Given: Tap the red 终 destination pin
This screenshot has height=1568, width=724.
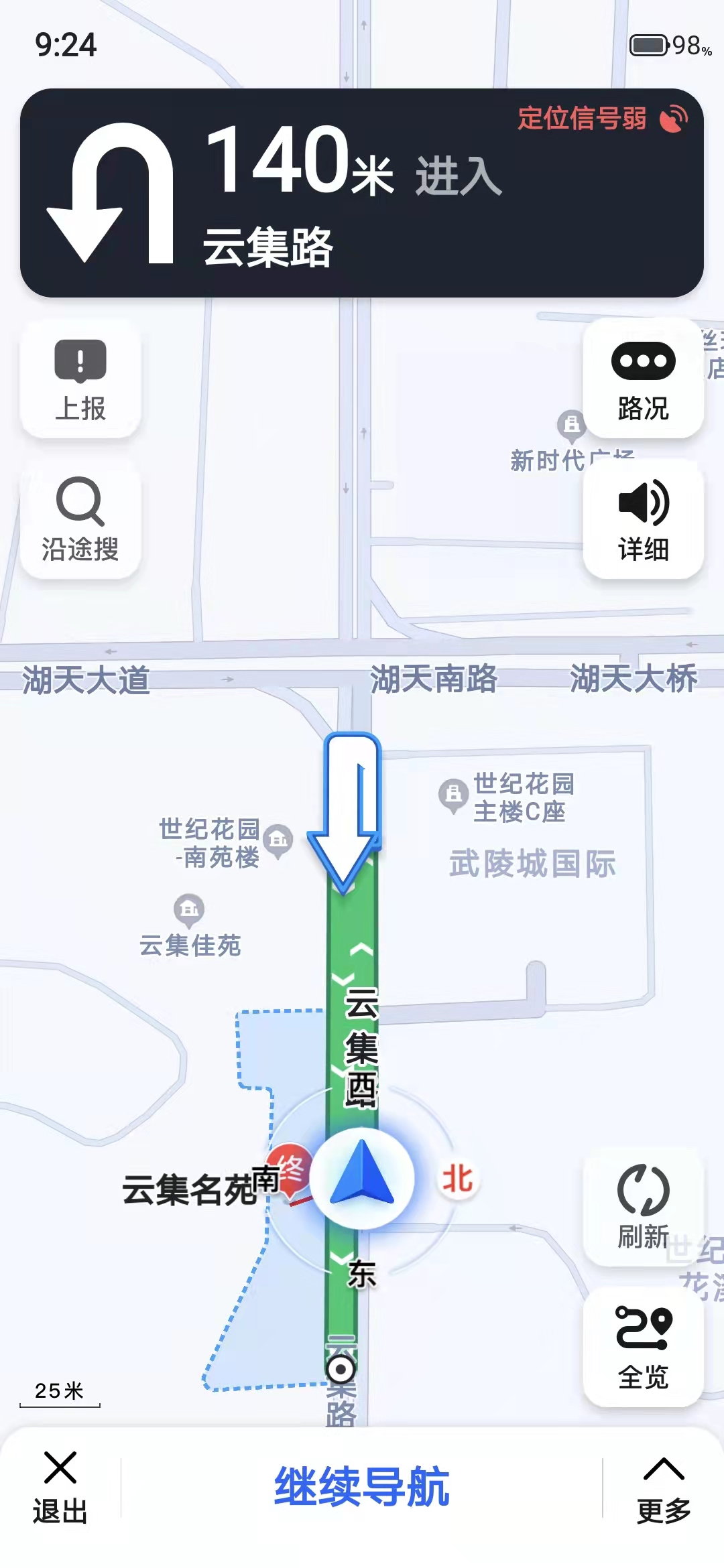Looking at the screenshot, I should (290, 1168).
